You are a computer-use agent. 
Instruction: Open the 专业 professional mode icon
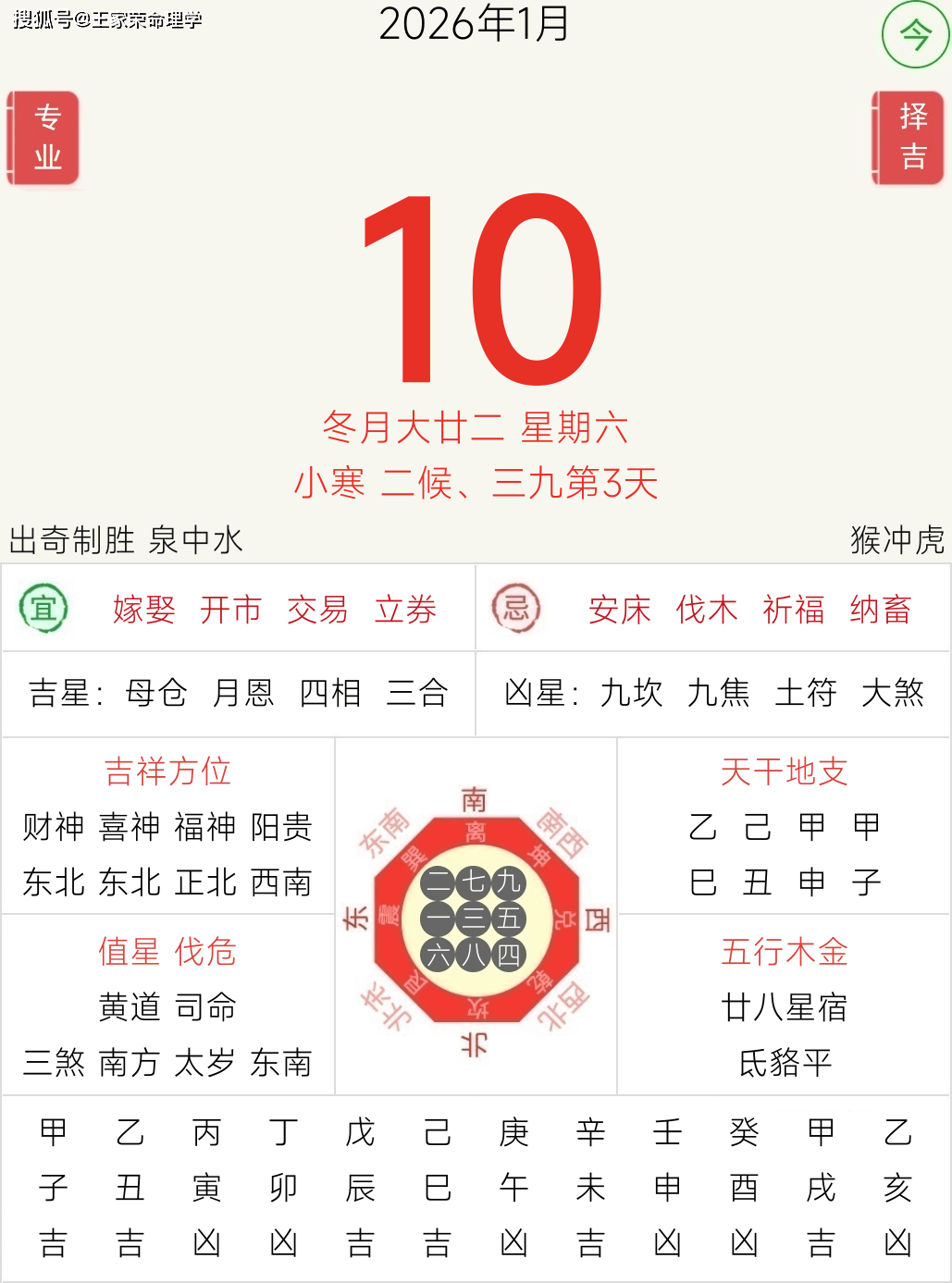tap(46, 136)
